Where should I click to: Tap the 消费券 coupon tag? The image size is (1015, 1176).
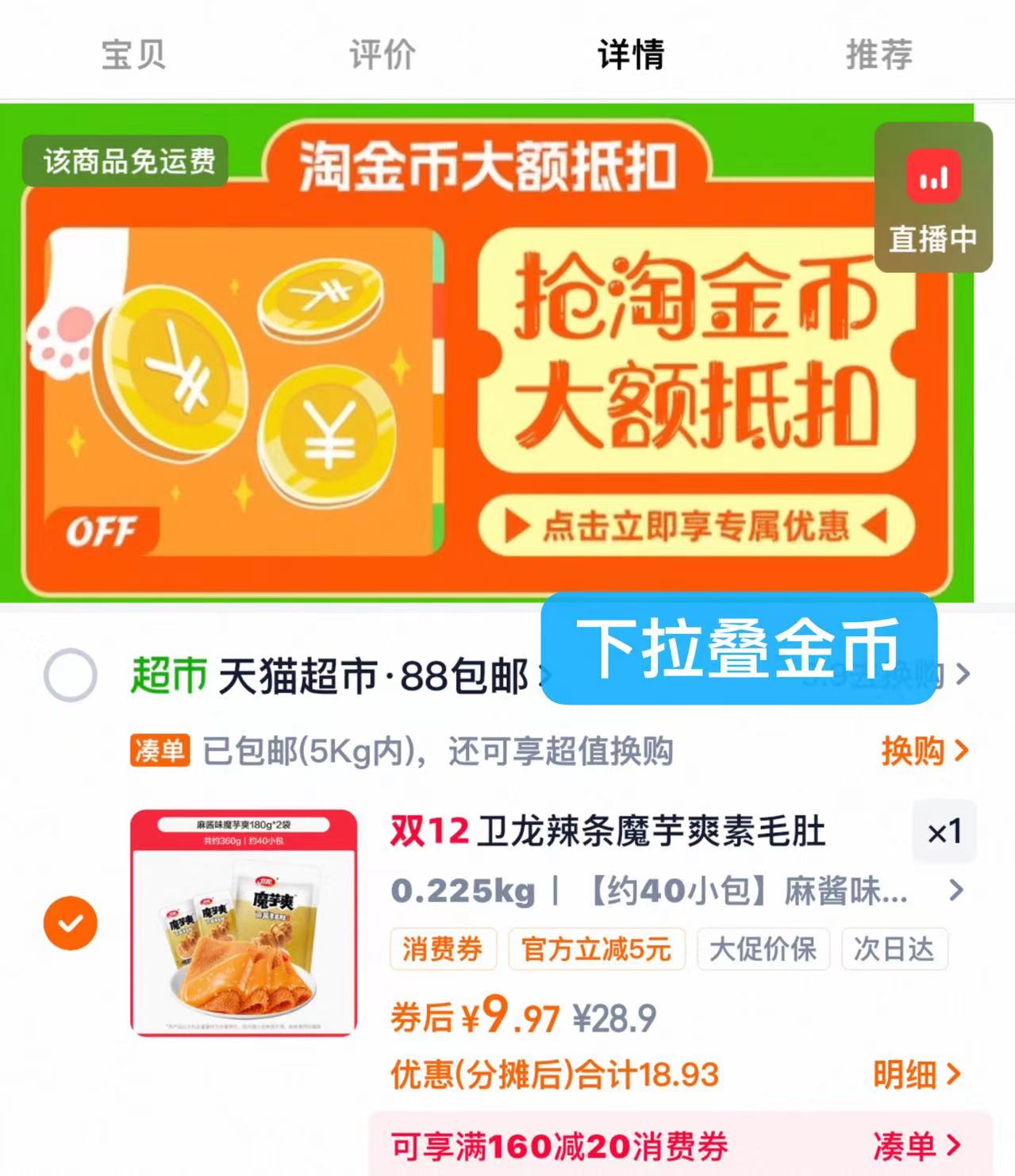(440, 949)
